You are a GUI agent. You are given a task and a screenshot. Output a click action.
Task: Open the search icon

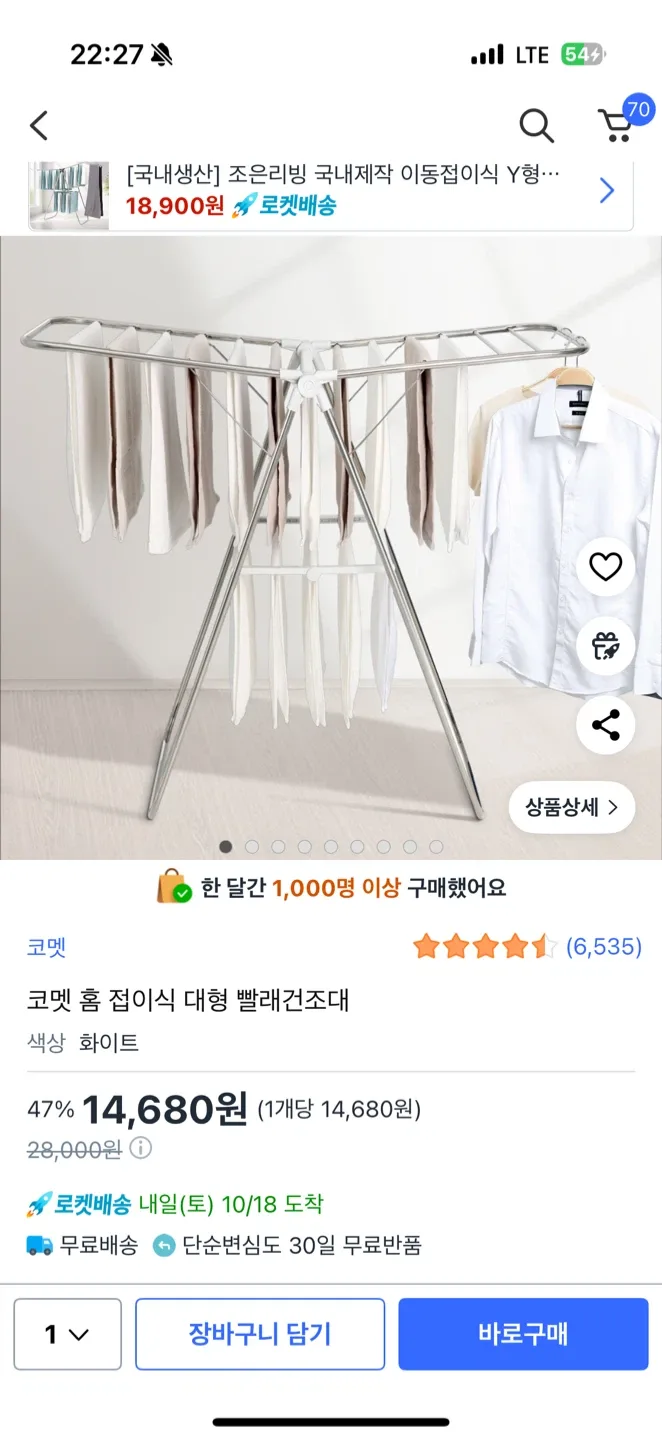536,126
